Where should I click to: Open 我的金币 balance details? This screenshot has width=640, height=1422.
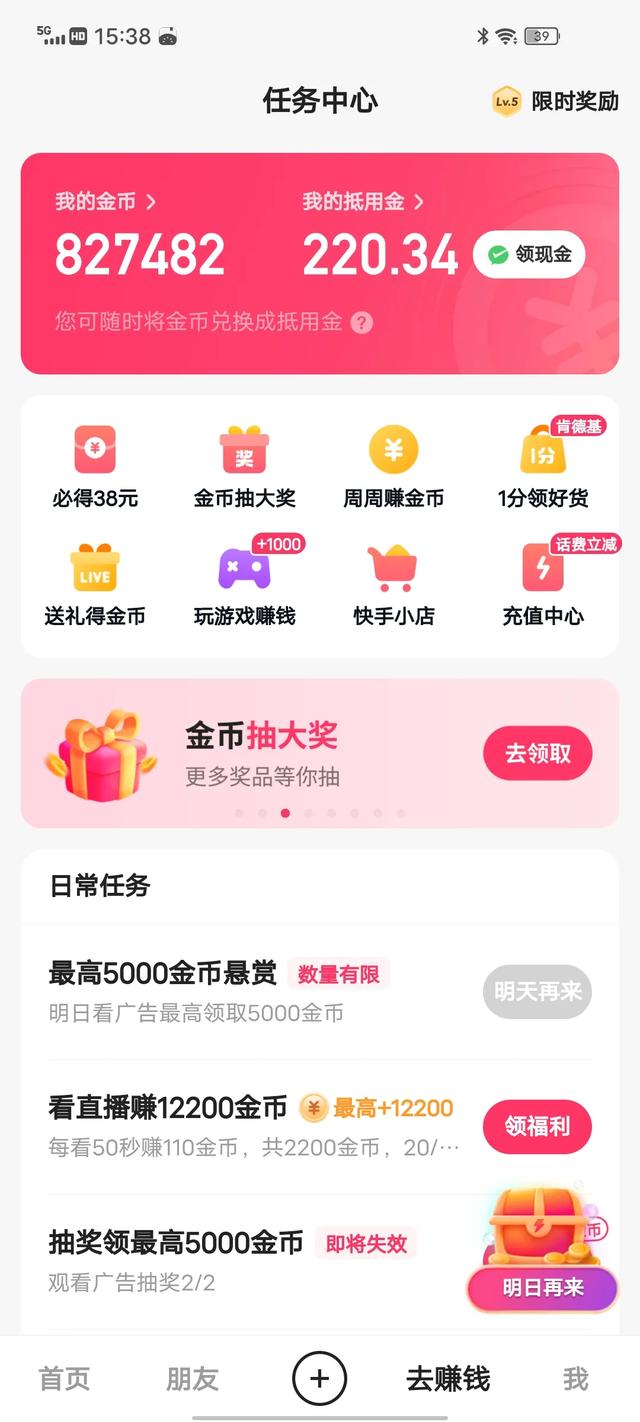tap(105, 202)
